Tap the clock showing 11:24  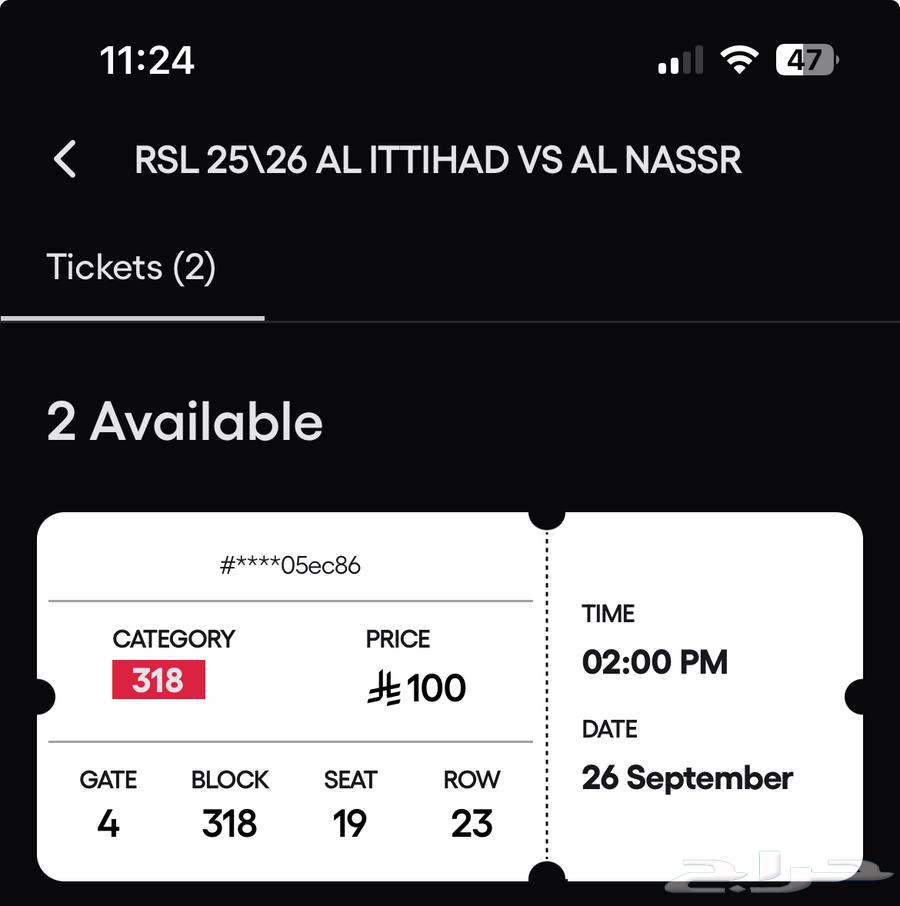(x=146, y=60)
